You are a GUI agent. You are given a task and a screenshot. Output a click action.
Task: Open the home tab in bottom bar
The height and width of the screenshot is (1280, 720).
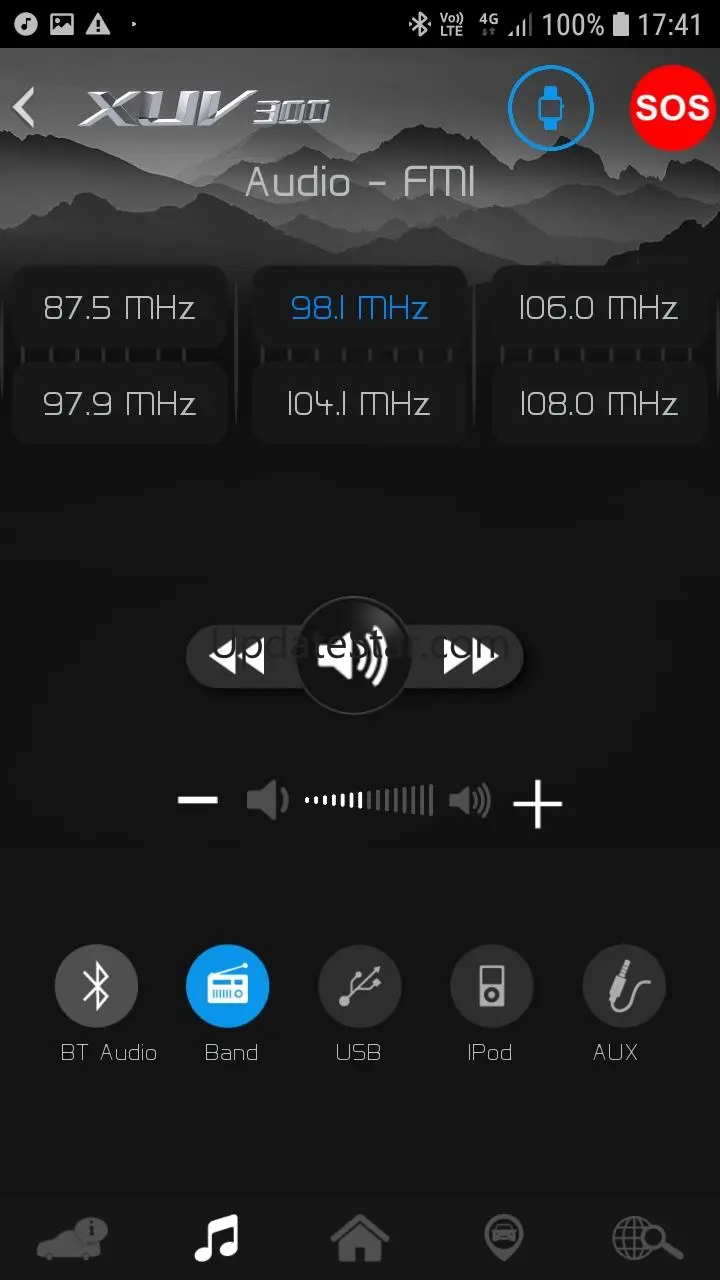coord(360,1239)
